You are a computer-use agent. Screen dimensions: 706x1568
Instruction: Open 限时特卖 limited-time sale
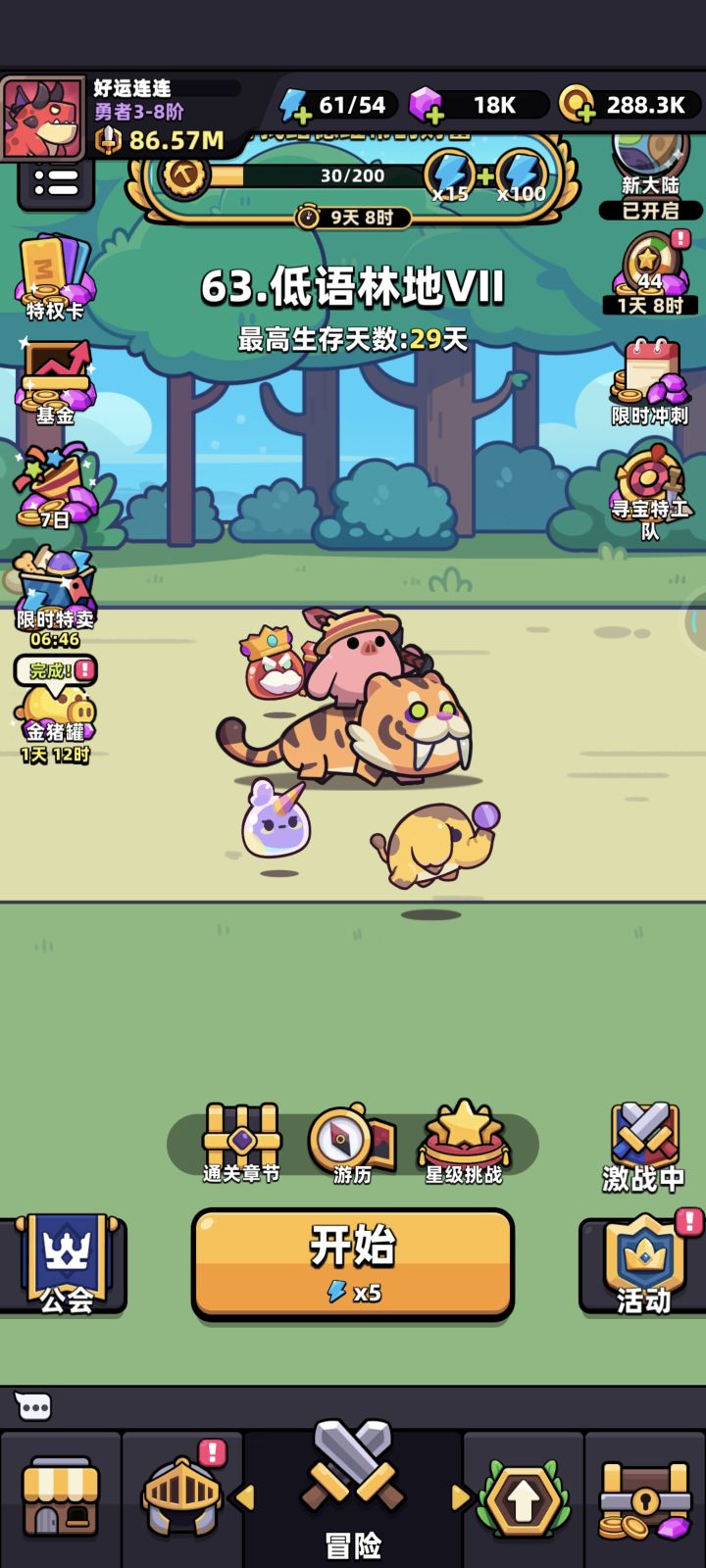(55, 598)
